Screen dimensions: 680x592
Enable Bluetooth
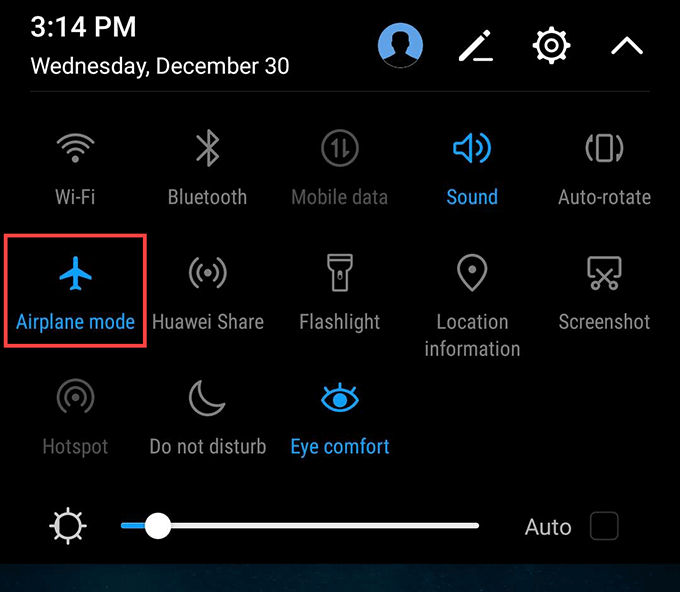tap(207, 150)
